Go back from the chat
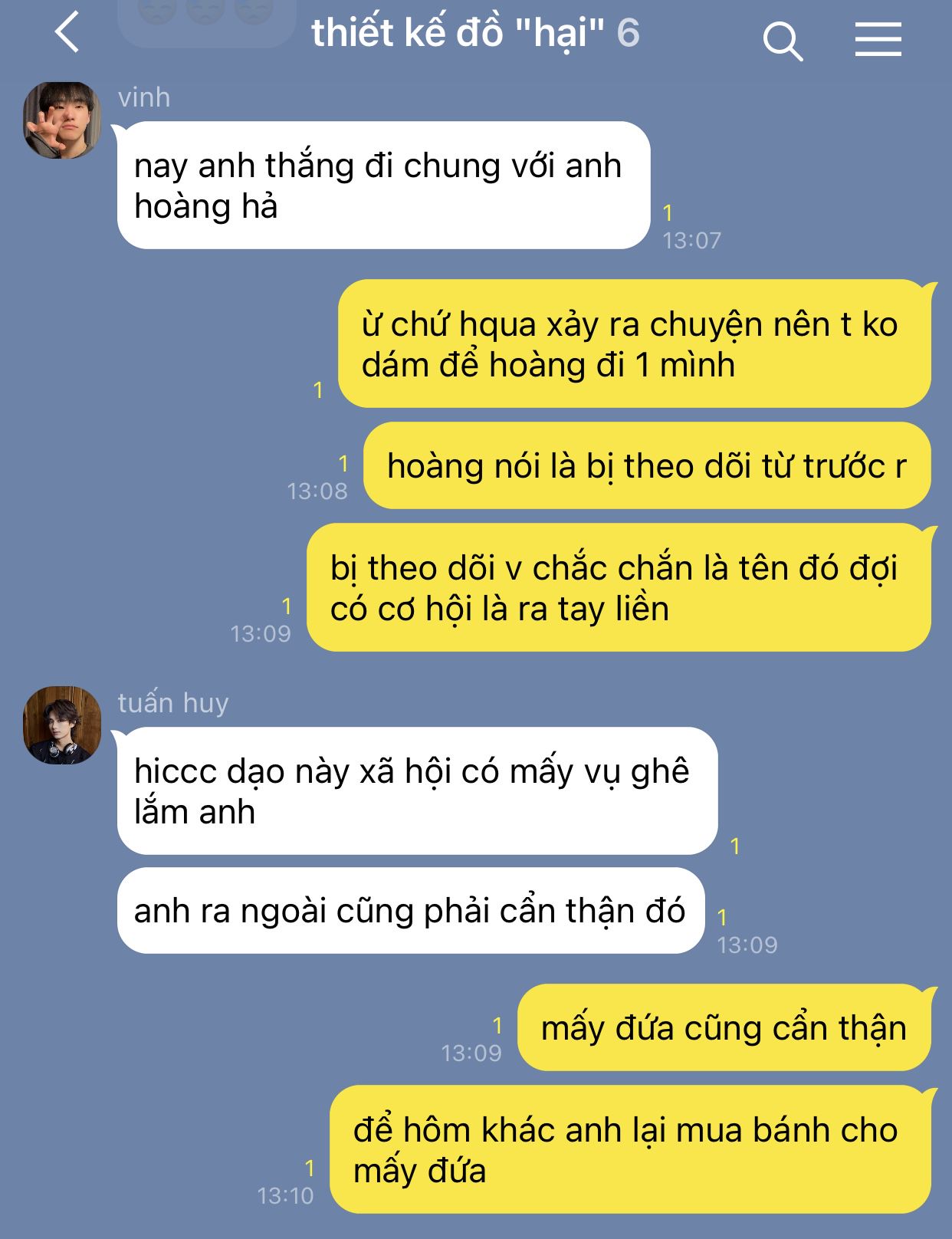Image resolution: width=952 pixels, height=1239 pixels. click(67, 34)
